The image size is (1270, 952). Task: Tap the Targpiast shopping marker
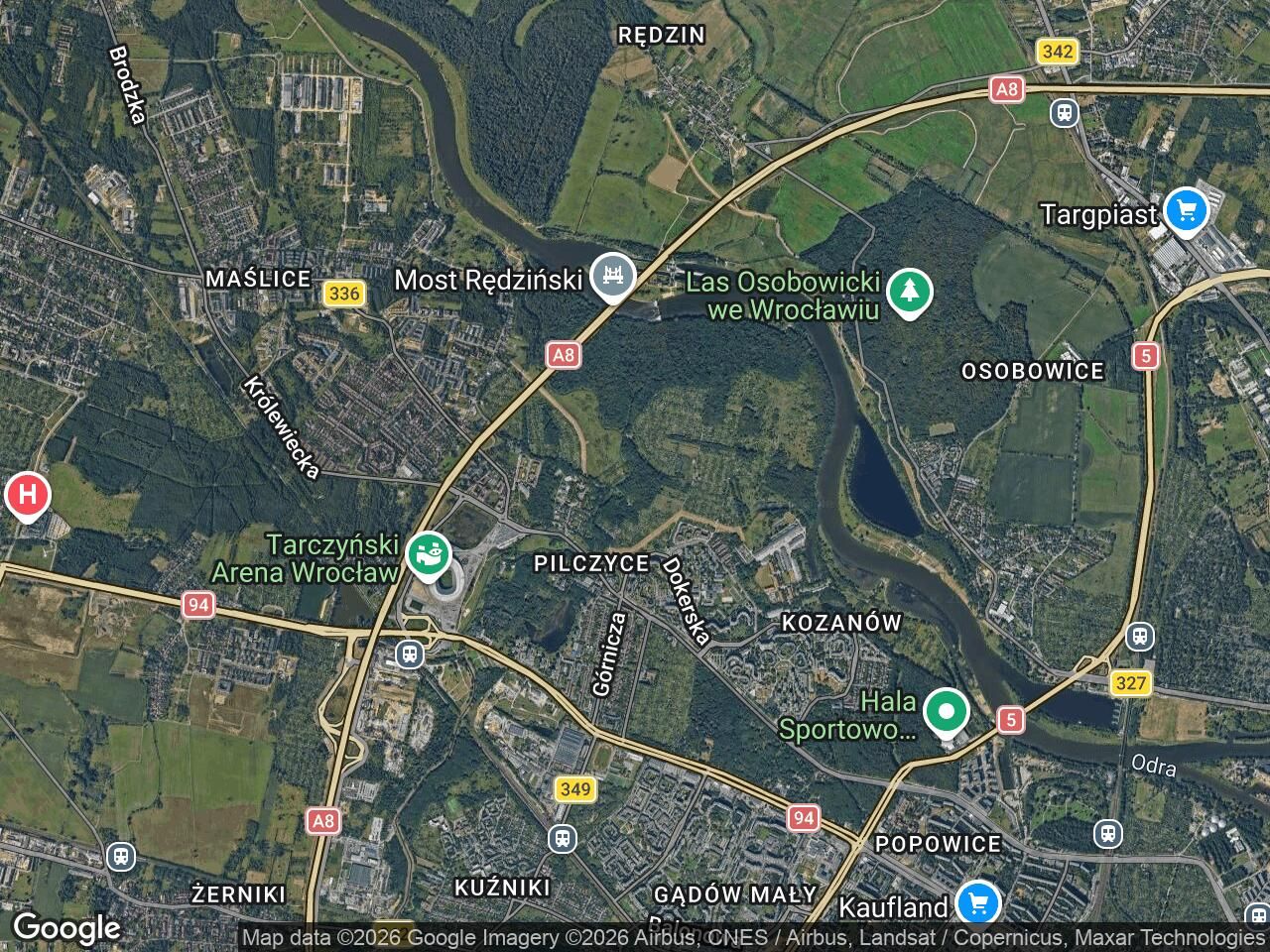point(1185,210)
